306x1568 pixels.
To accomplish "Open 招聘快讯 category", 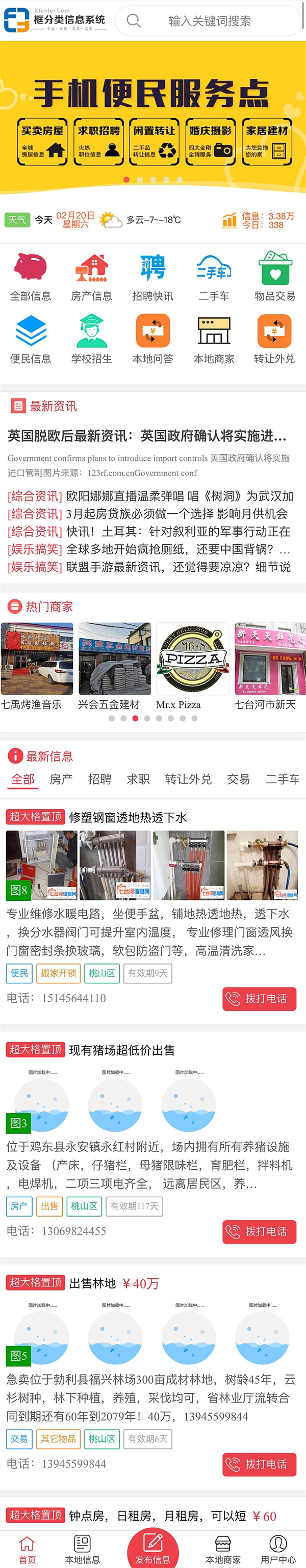I will [152, 277].
